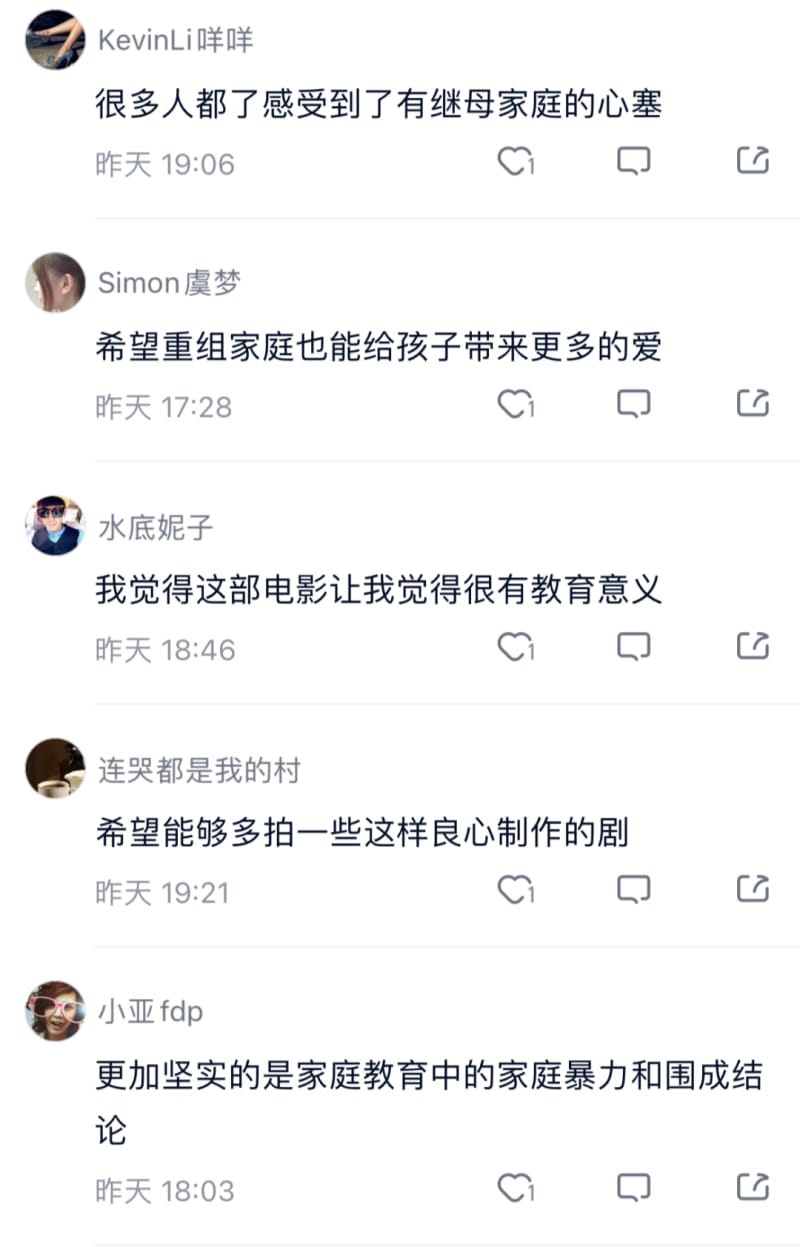Viewport: 800px width, 1247px height.
Task: Like KevinLi咩咩's comment
Action: [x=514, y=161]
